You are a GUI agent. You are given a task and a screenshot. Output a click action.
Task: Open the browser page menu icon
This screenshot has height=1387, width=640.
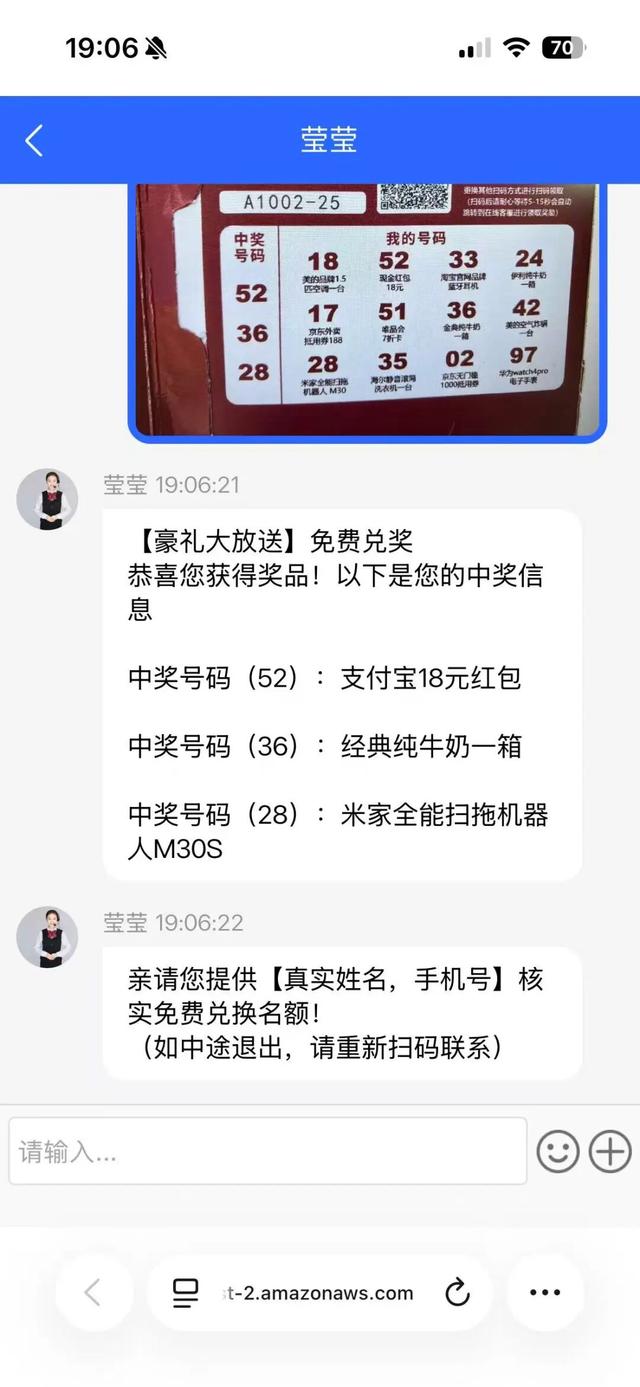click(x=185, y=1293)
